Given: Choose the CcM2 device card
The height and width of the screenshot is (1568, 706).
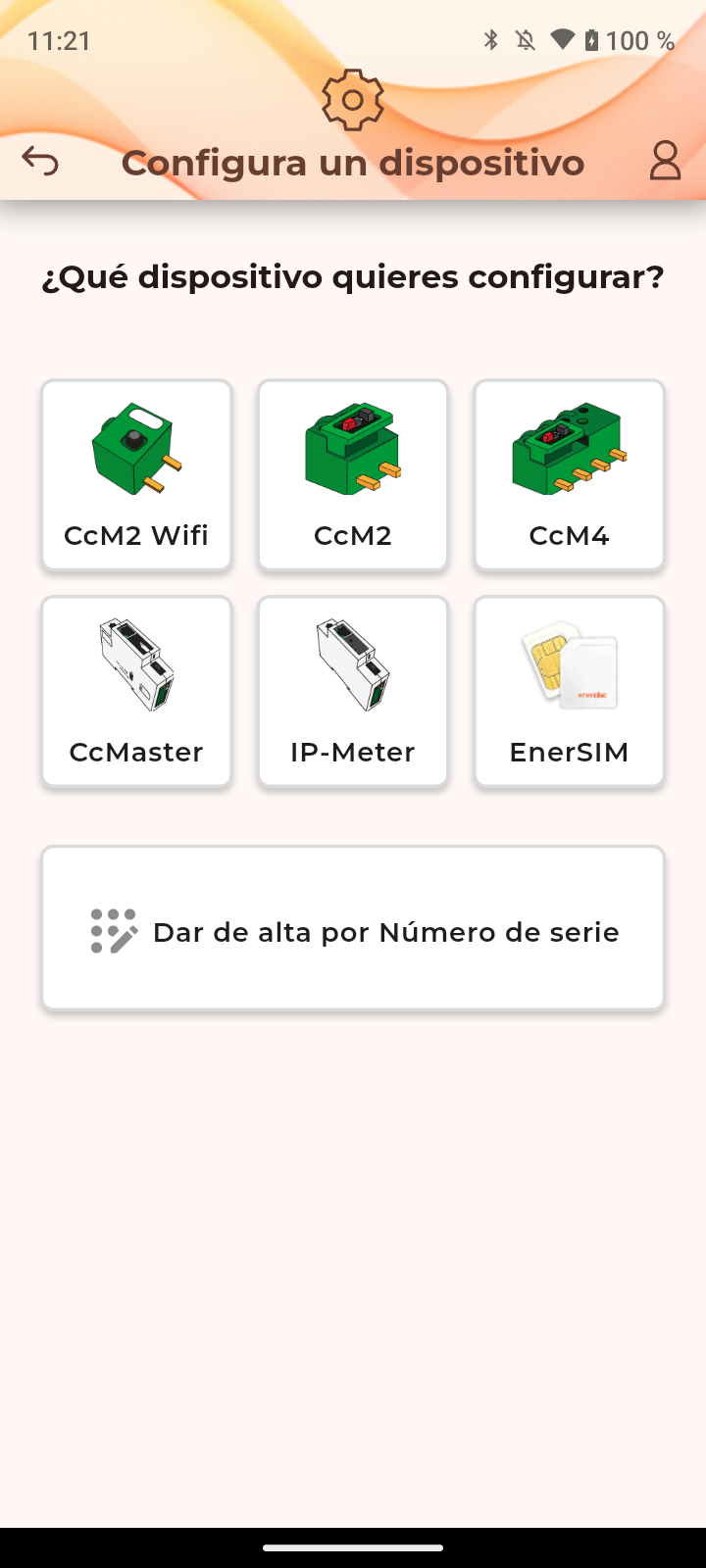Looking at the screenshot, I should [353, 475].
